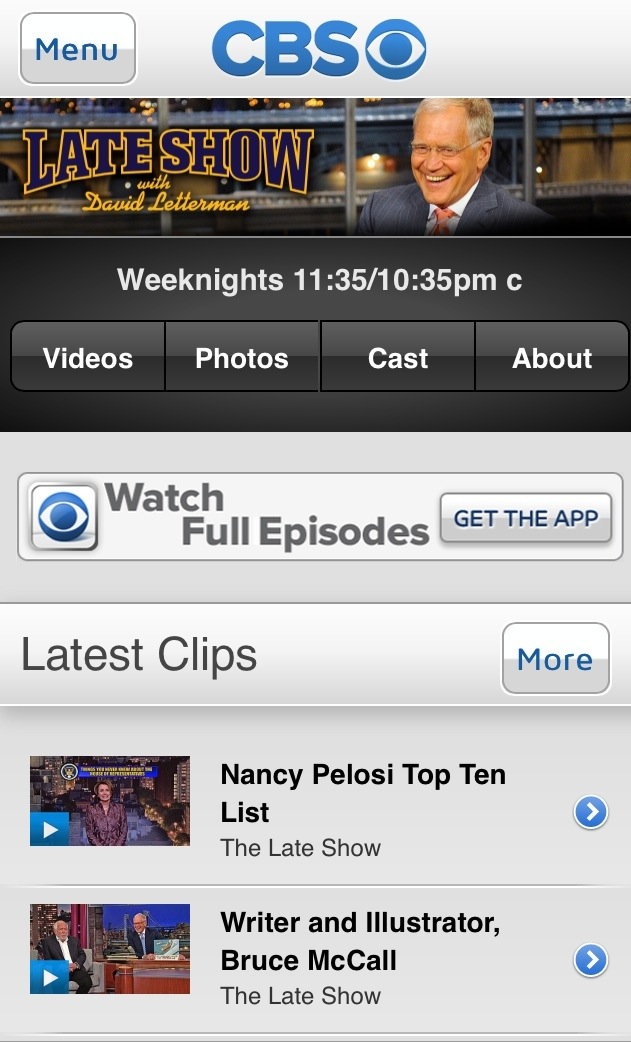Select the About tab
The height and width of the screenshot is (1042, 631).
click(x=552, y=356)
